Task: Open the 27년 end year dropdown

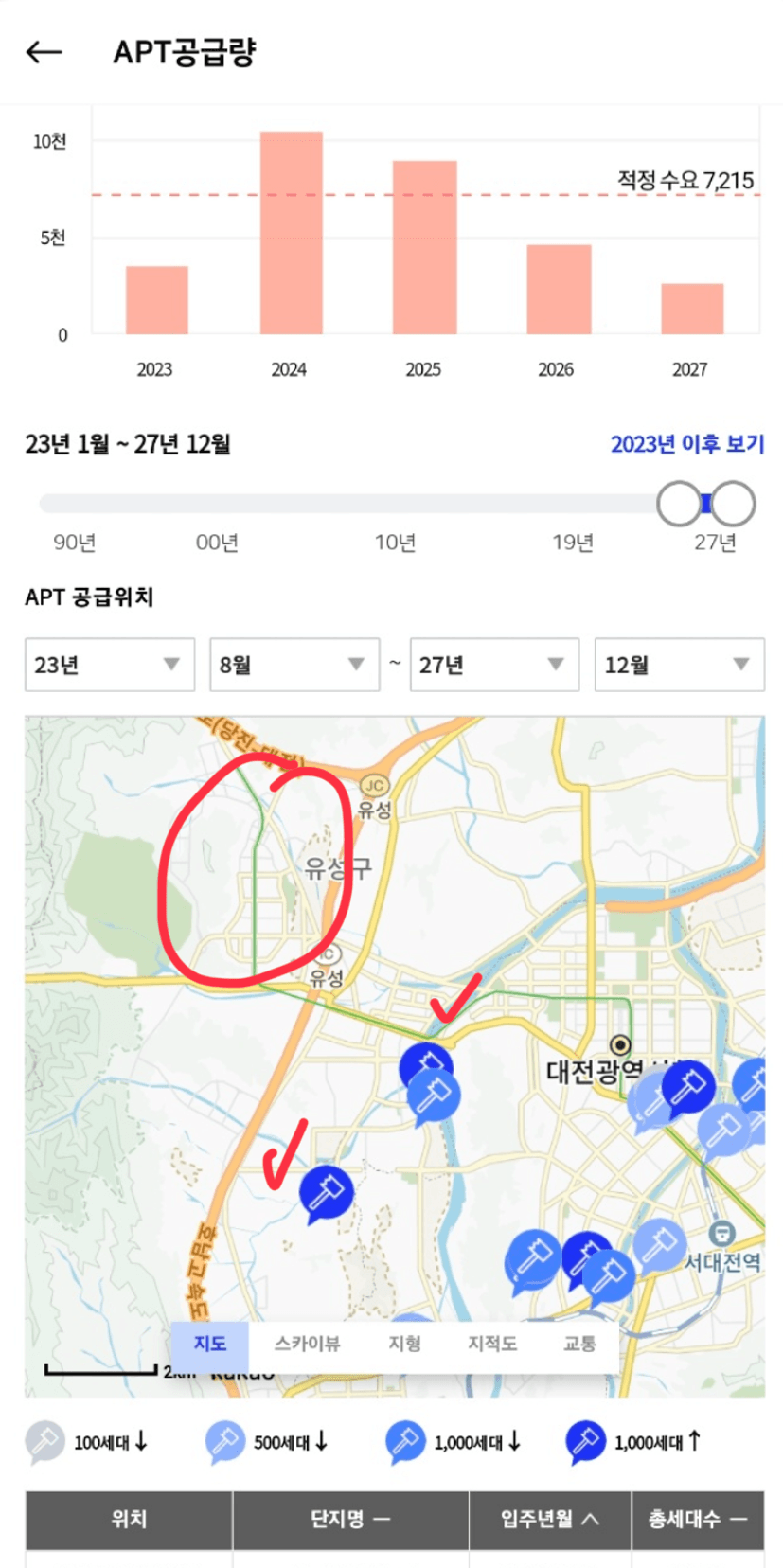Action: 494,665
